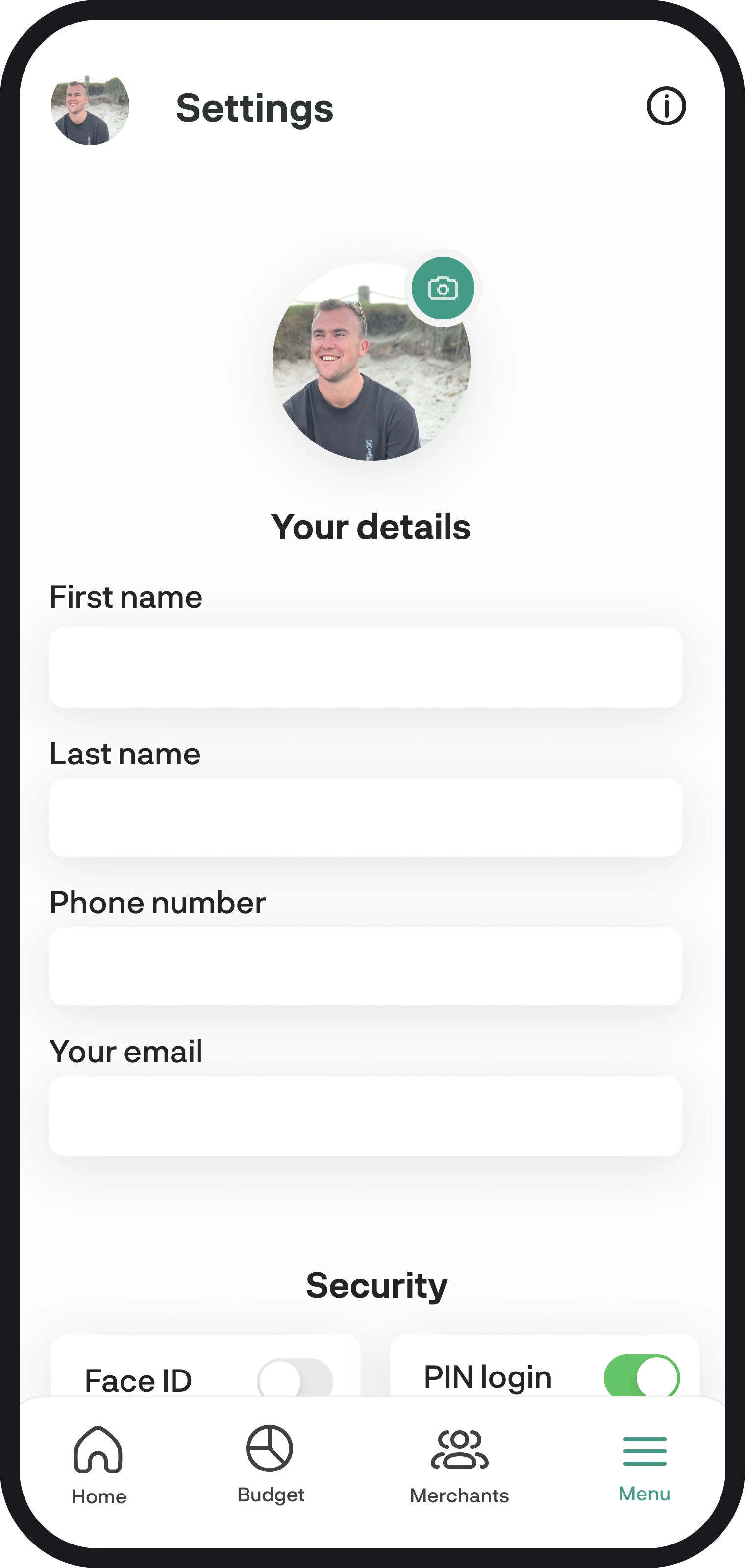The image size is (745, 1568).
Task: Focus the First name field
Action: tap(365, 667)
